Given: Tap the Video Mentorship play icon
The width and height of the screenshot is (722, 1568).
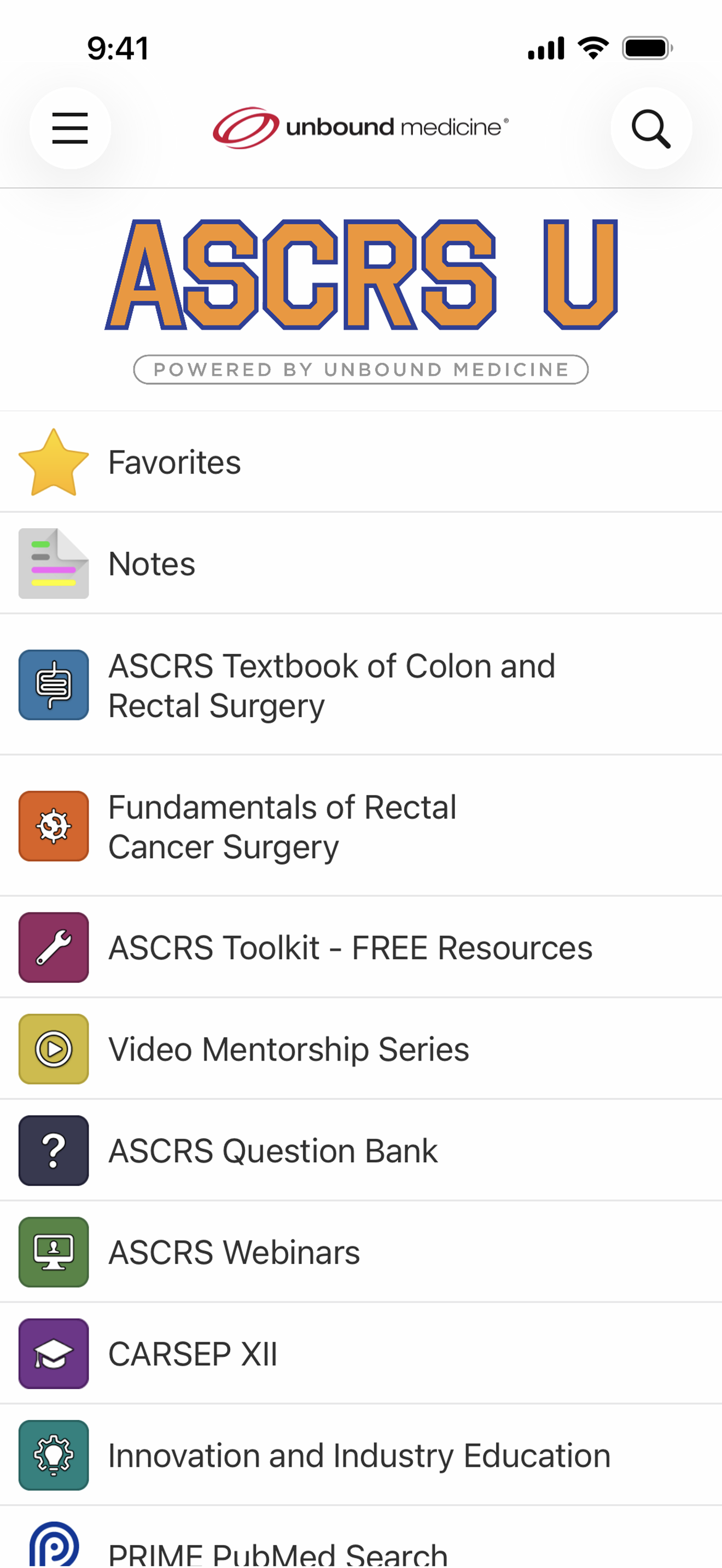Looking at the screenshot, I should click(x=54, y=1048).
